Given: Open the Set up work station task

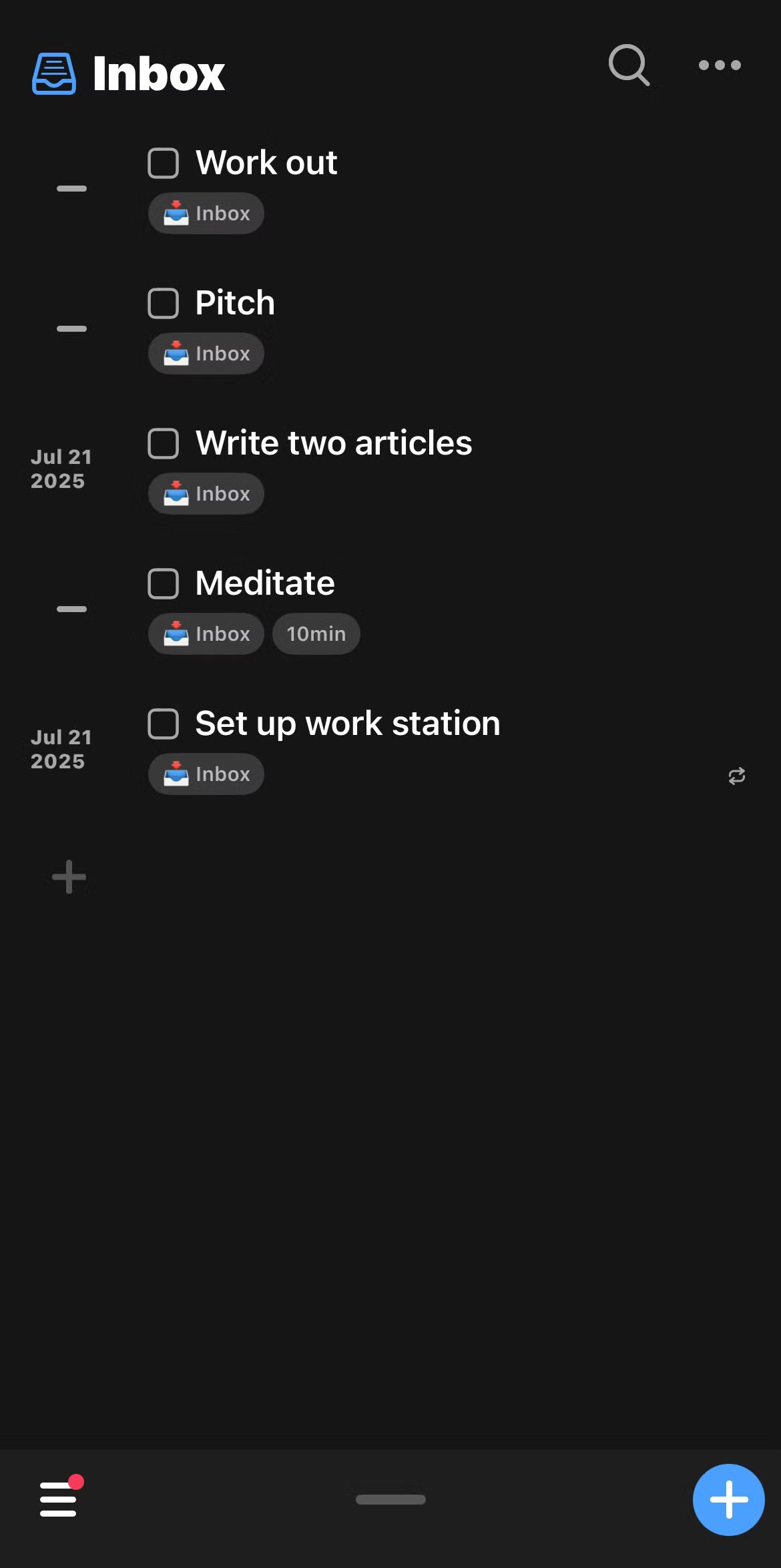Looking at the screenshot, I should [348, 724].
